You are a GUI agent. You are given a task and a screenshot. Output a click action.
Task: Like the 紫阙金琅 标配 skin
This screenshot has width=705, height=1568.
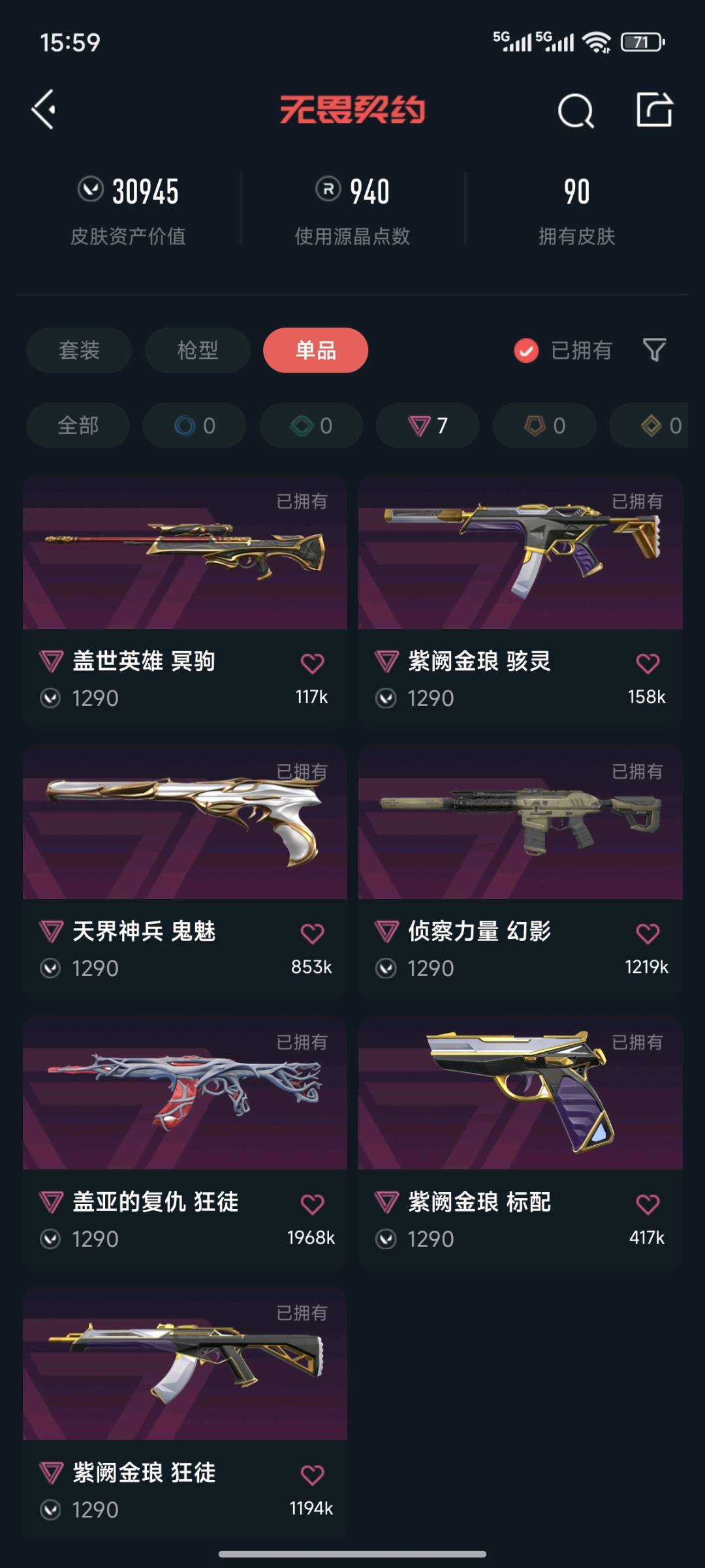tap(648, 1204)
